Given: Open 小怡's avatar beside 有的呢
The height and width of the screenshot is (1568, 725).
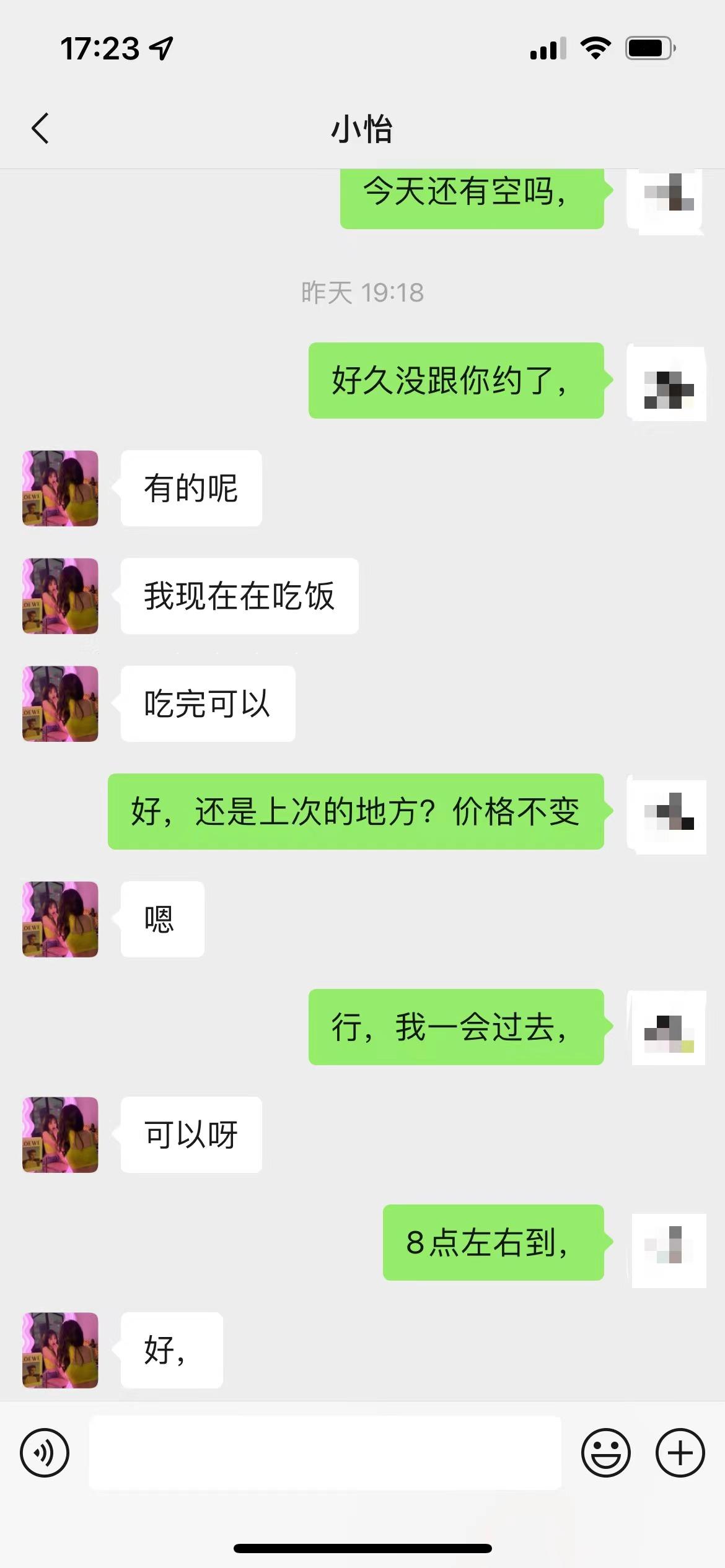Looking at the screenshot, I should 60,488.
